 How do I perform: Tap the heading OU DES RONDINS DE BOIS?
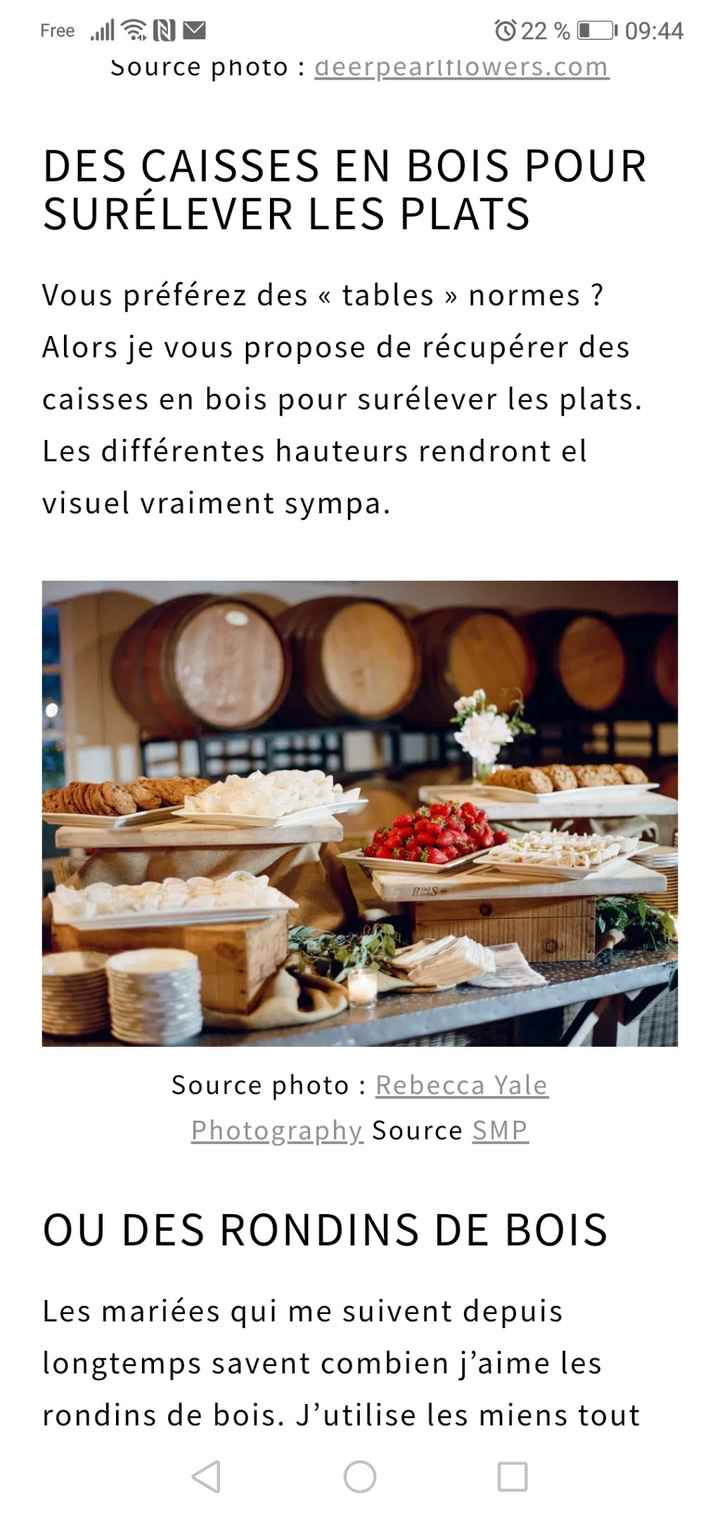(x=324, y=1229)
